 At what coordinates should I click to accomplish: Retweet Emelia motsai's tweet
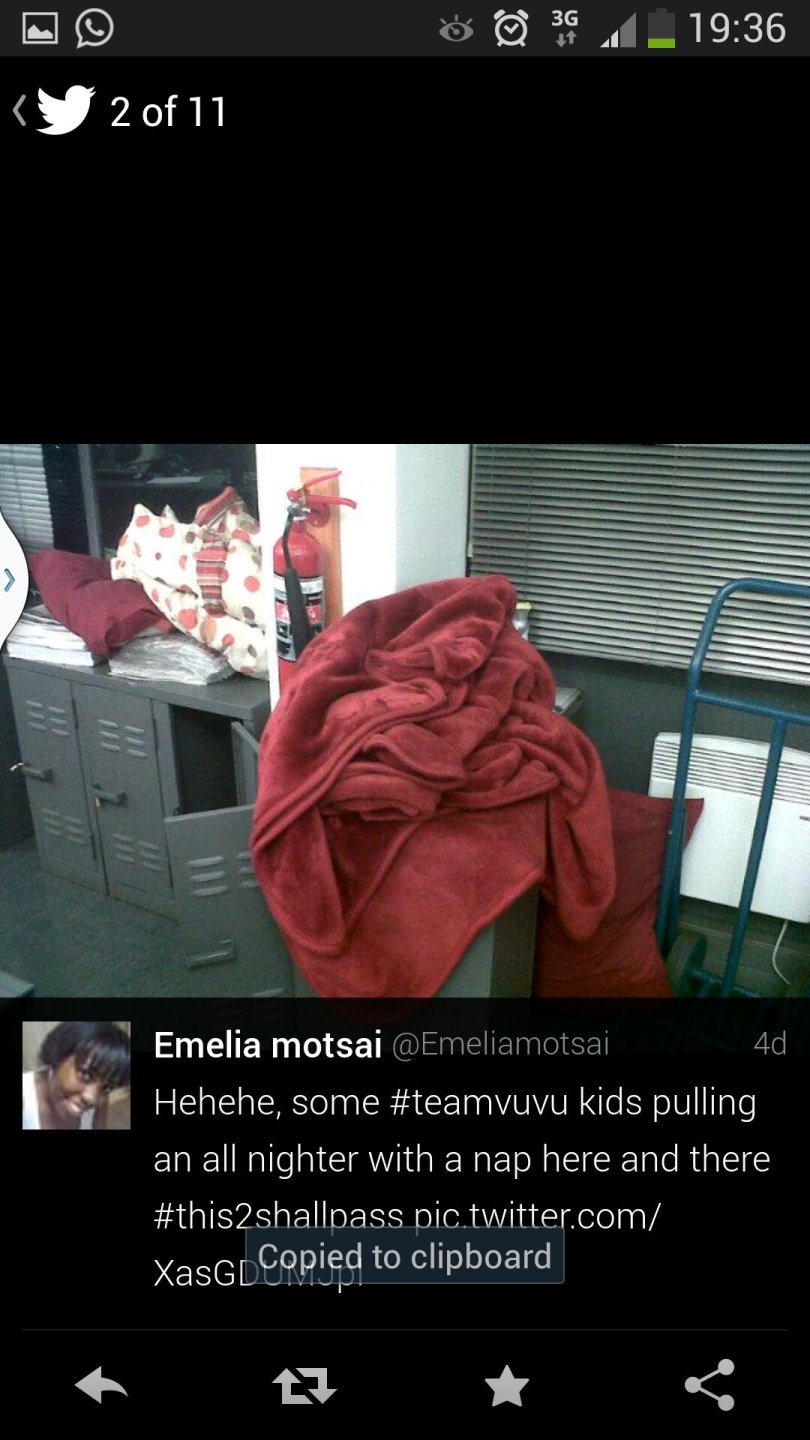tap(304, 1386)
